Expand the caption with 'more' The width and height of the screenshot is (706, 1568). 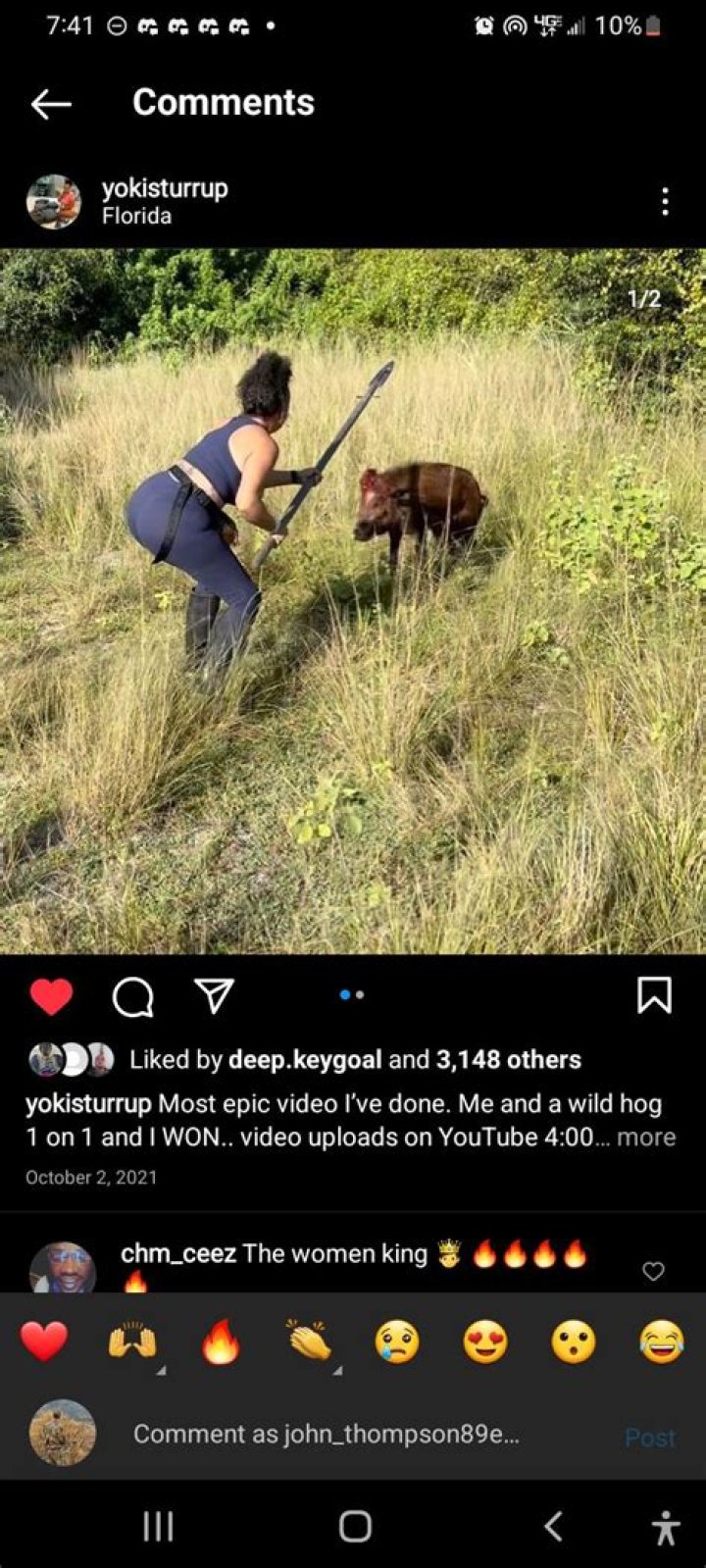[x=646, y=1137]
